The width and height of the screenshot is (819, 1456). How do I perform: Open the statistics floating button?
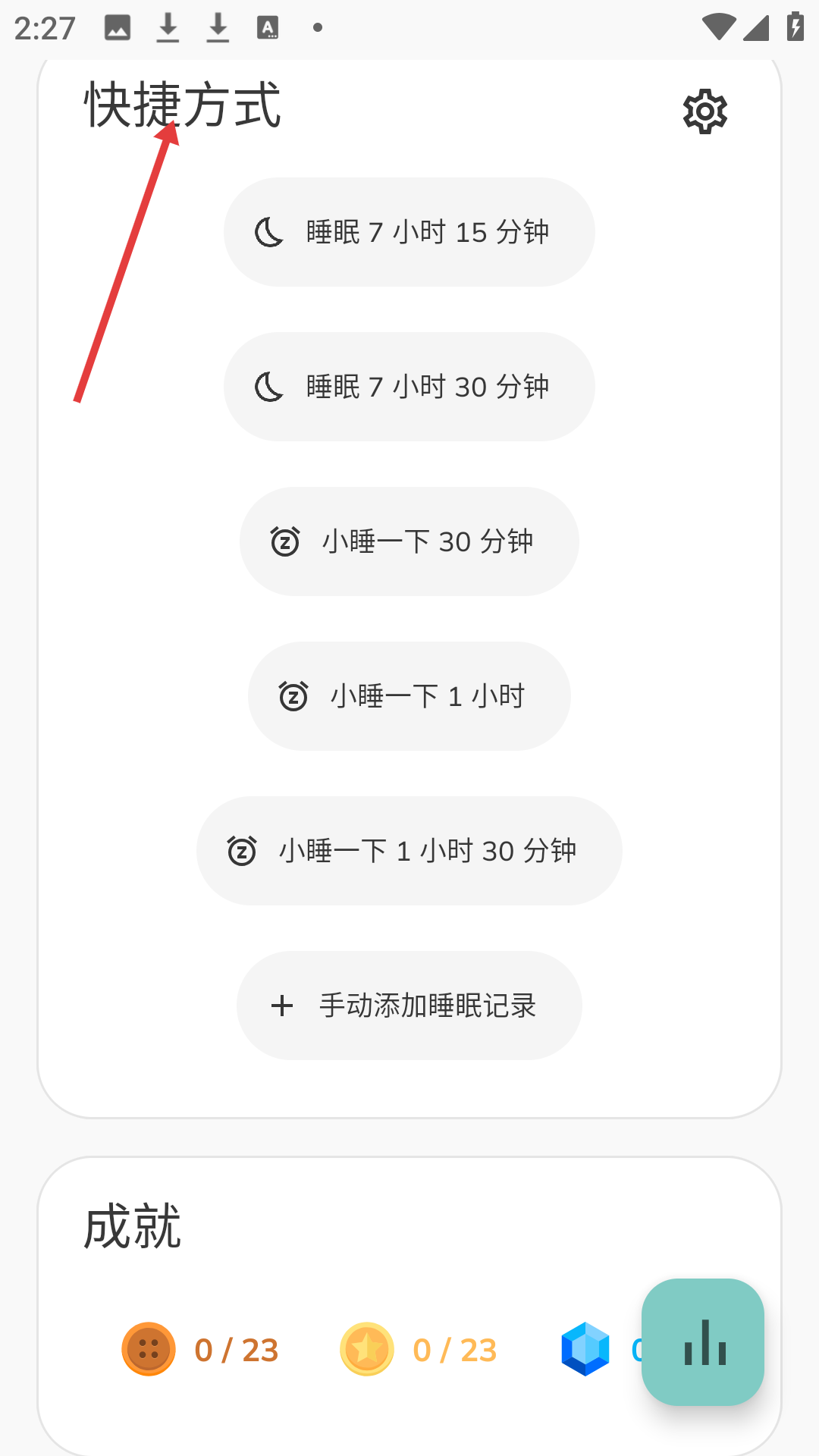703,1342
